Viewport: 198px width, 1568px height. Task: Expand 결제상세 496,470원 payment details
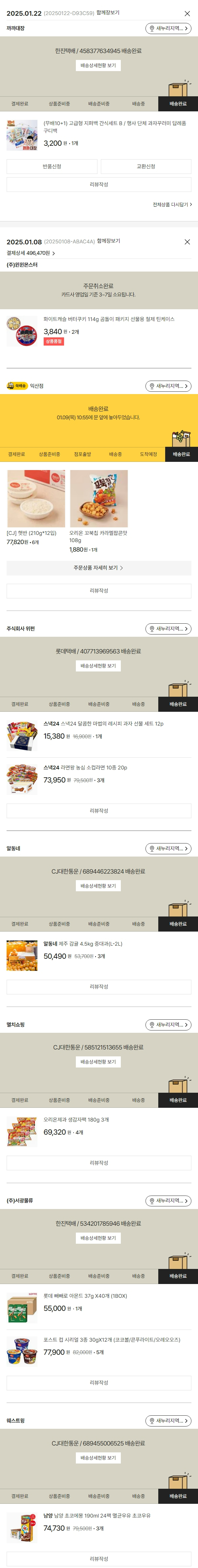pyautogui.click(x=31, y=253)
